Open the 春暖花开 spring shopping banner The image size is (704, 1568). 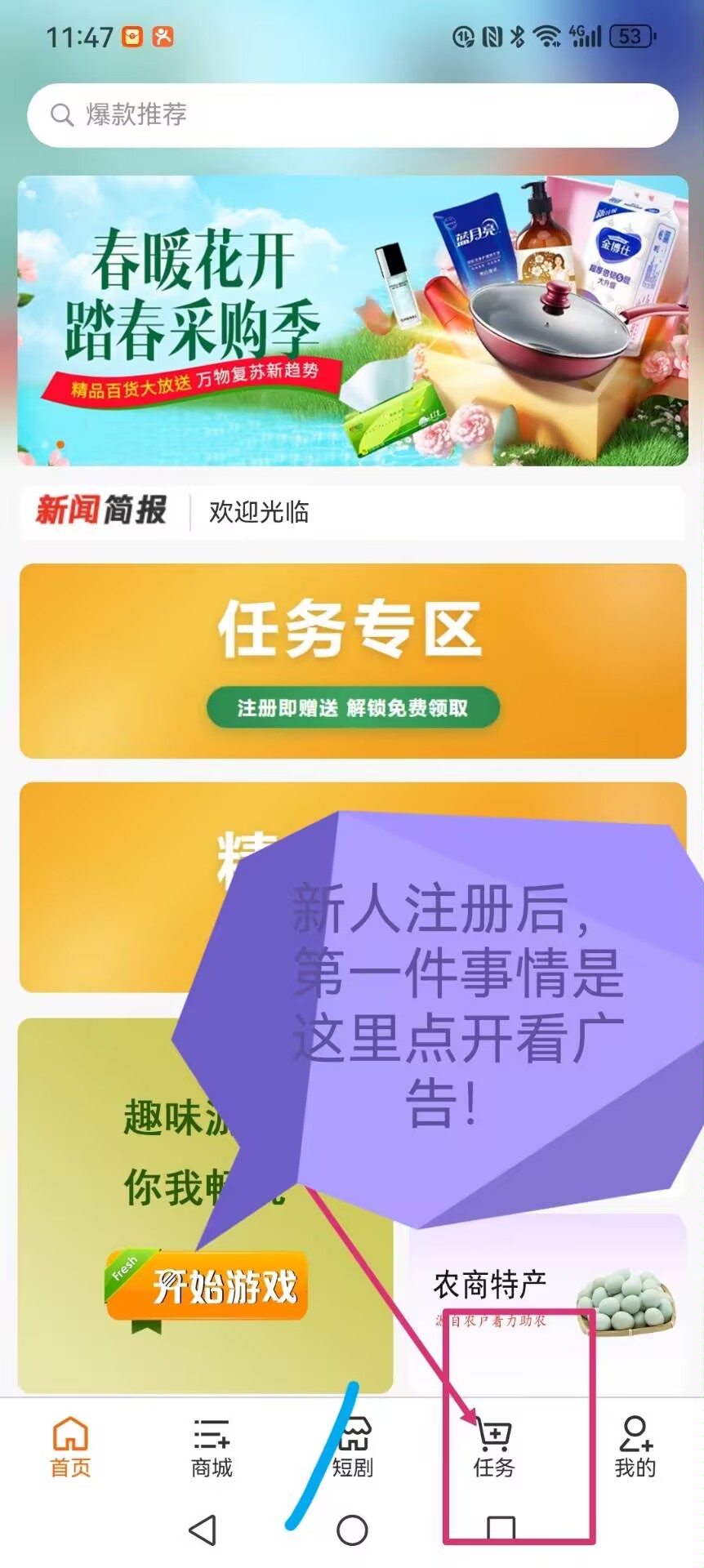coord(352,320)
